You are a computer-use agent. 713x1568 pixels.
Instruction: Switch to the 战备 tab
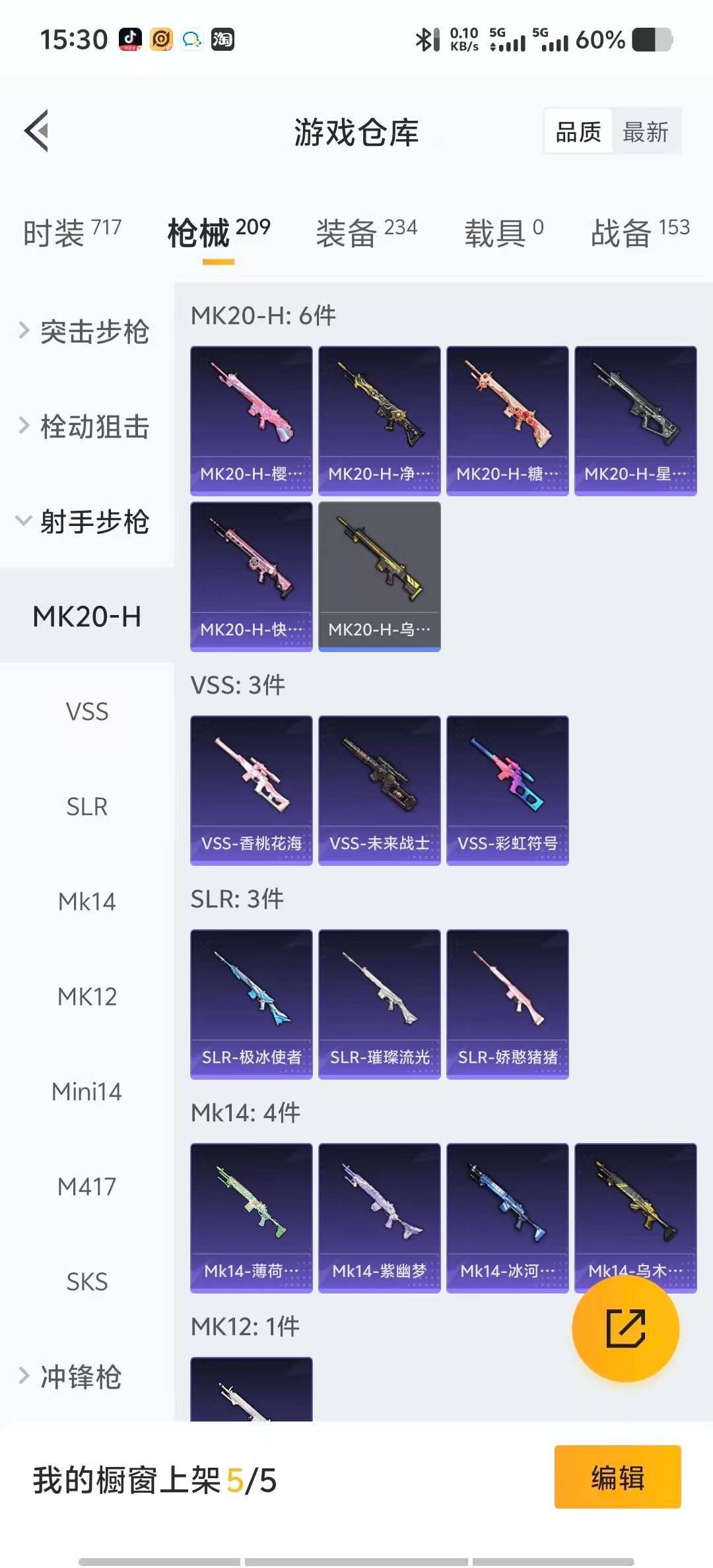tap(640, 232)
